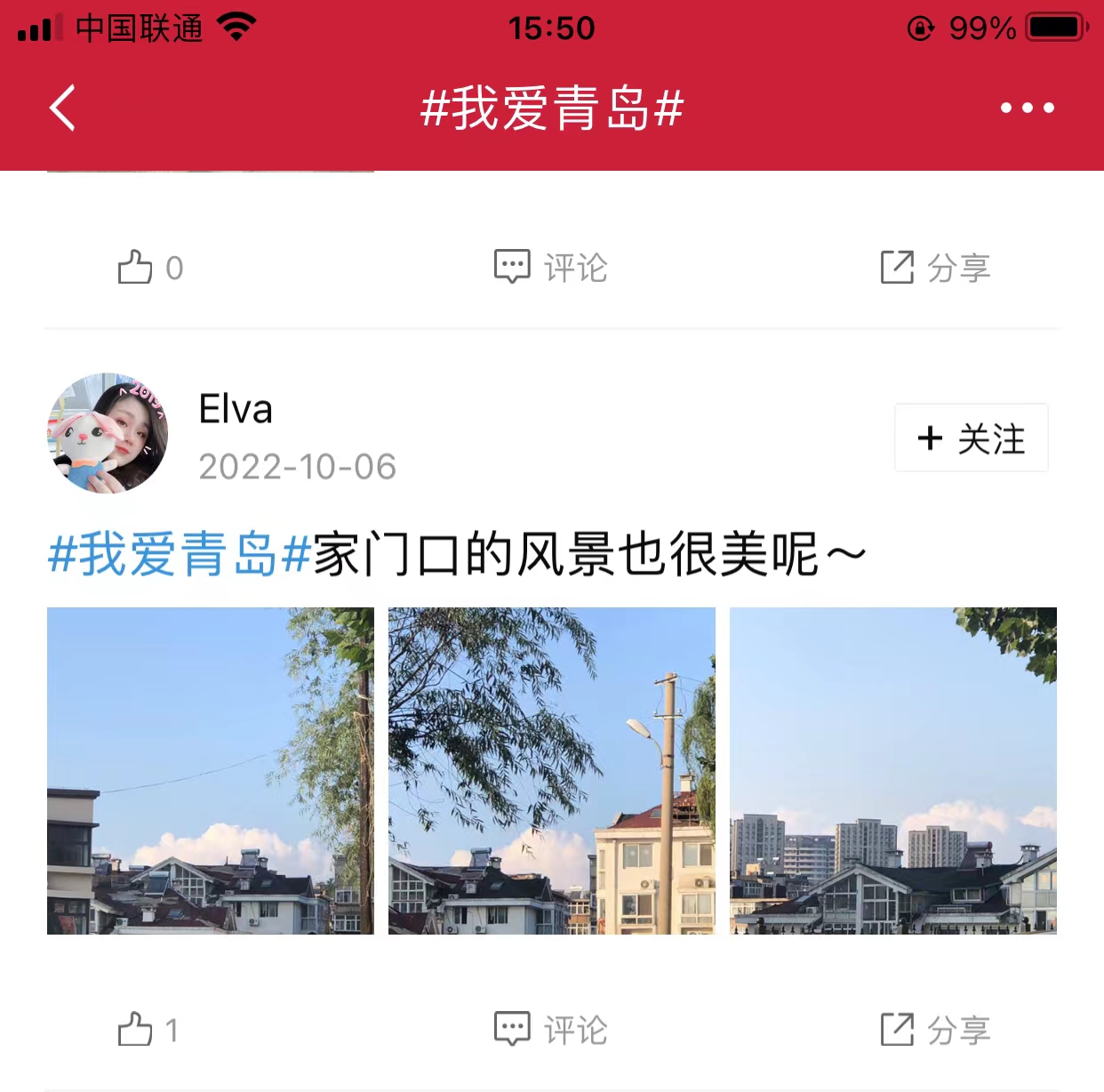
Task: Follow Elva with the 关注 button
Action: click(971, 438)
